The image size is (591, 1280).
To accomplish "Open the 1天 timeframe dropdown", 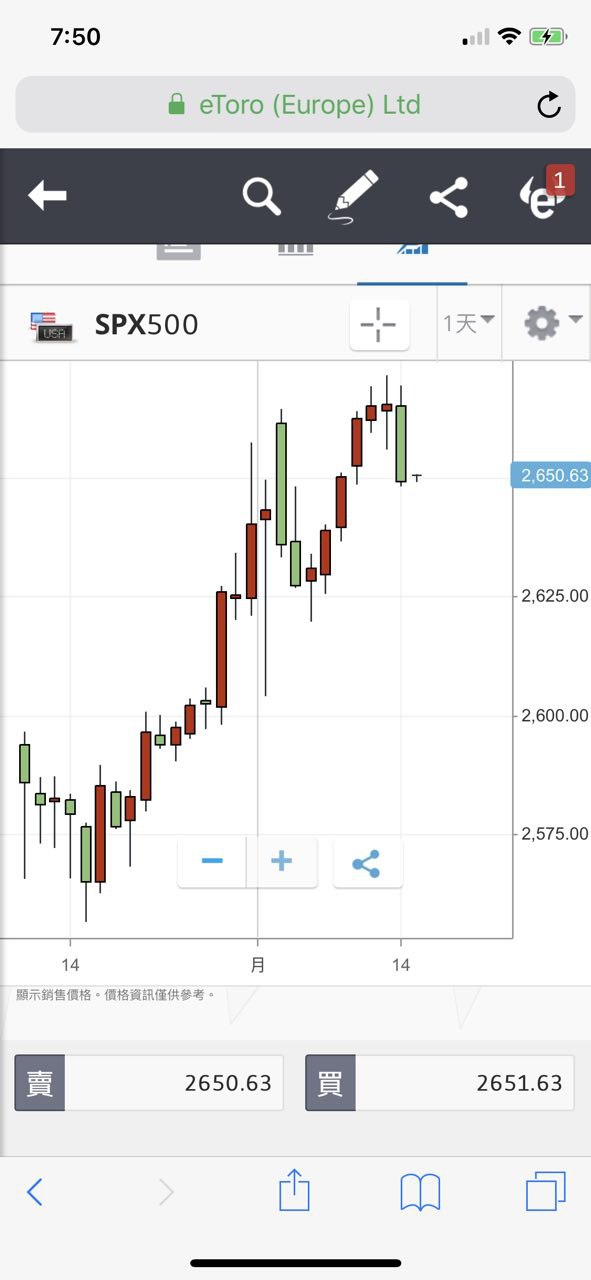I will (x=469, y=322).
